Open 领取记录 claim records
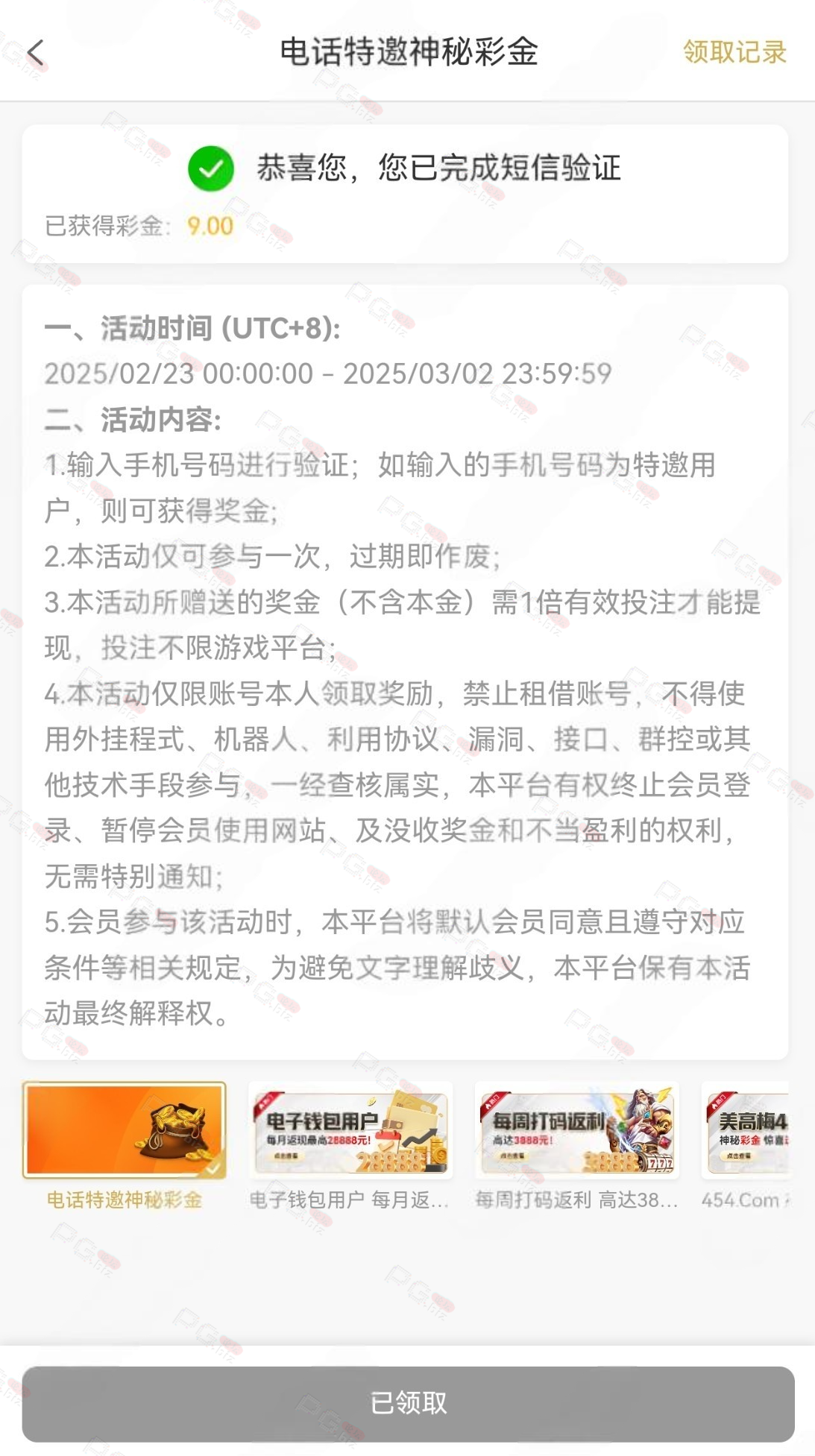 (734, 52)
